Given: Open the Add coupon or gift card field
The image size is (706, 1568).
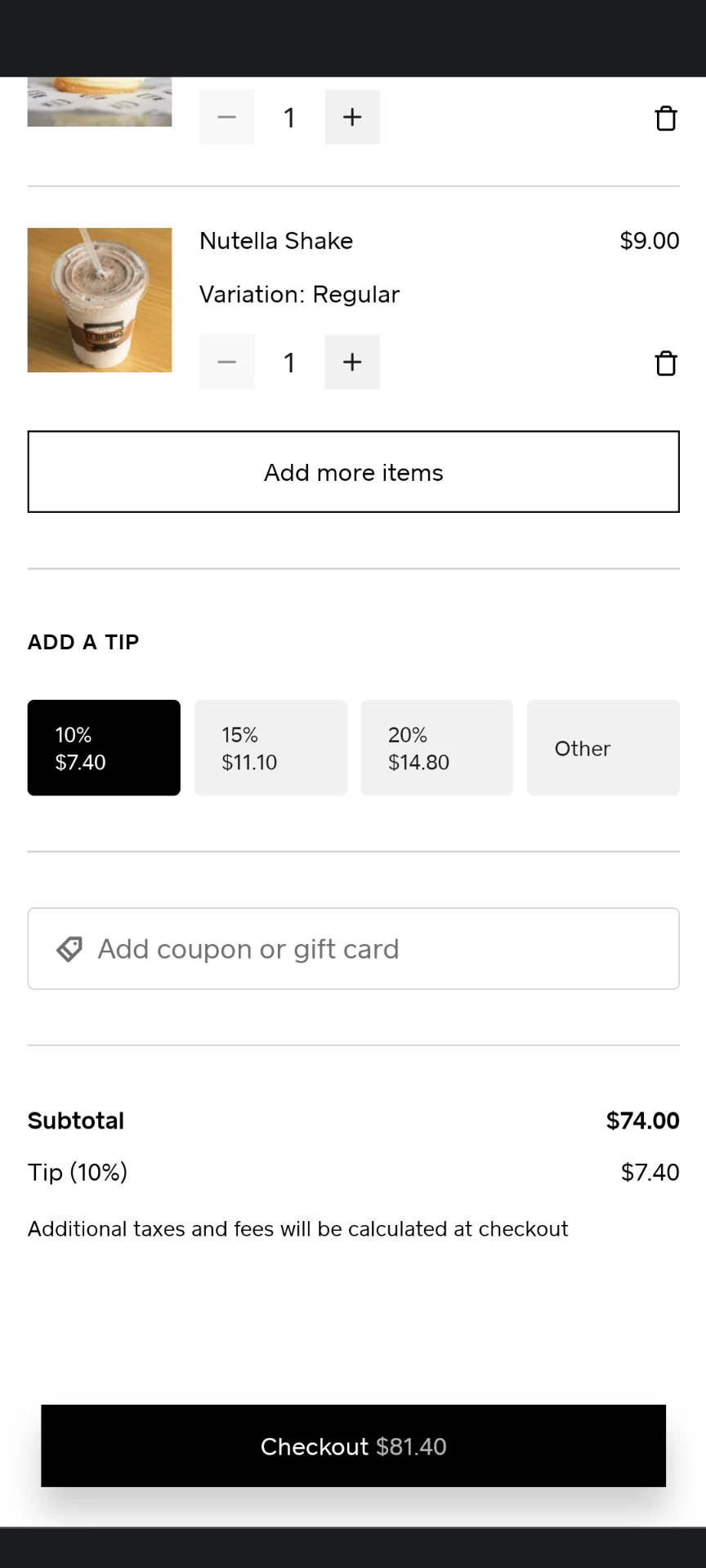Looking at the screenshot, I should click(353, 949).
